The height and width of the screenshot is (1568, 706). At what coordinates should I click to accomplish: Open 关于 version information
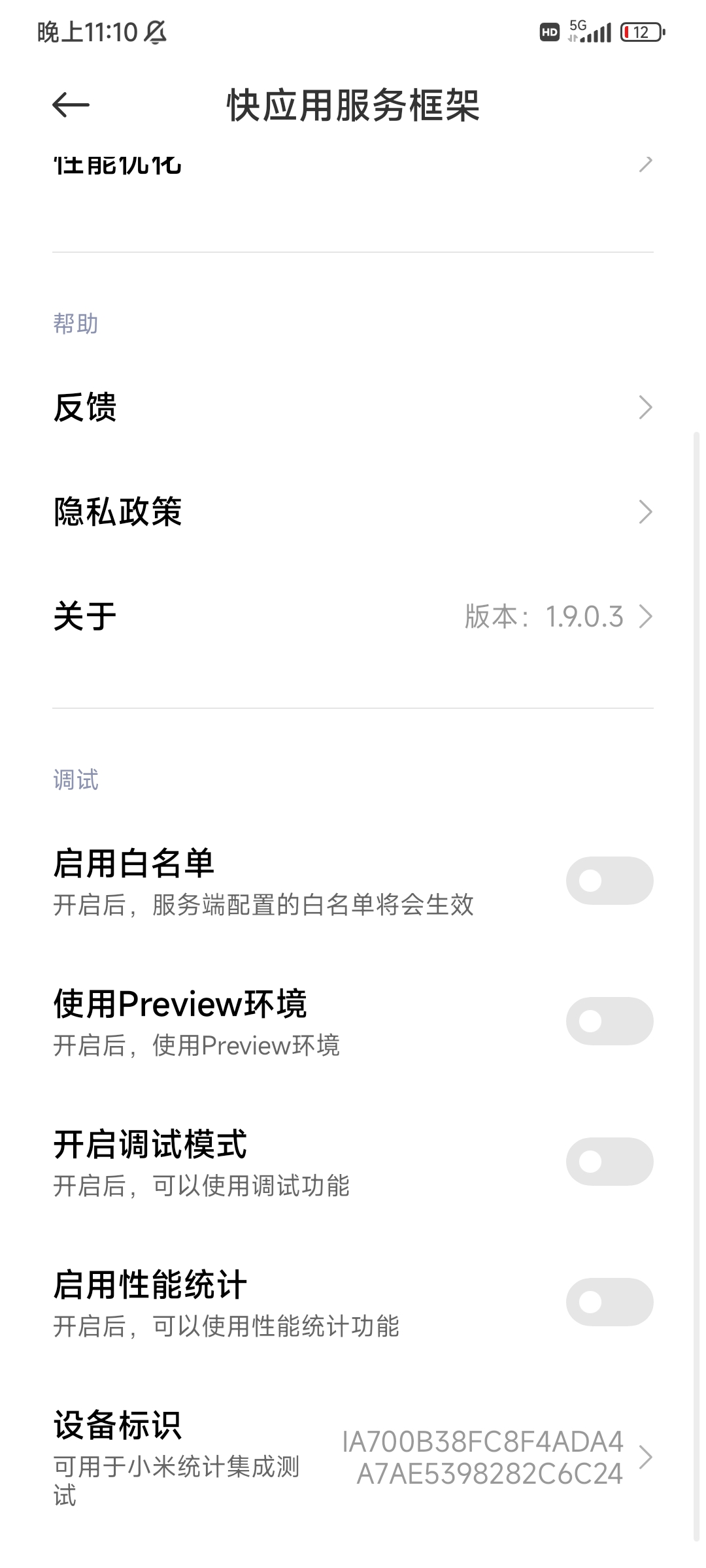pos(353,616)
